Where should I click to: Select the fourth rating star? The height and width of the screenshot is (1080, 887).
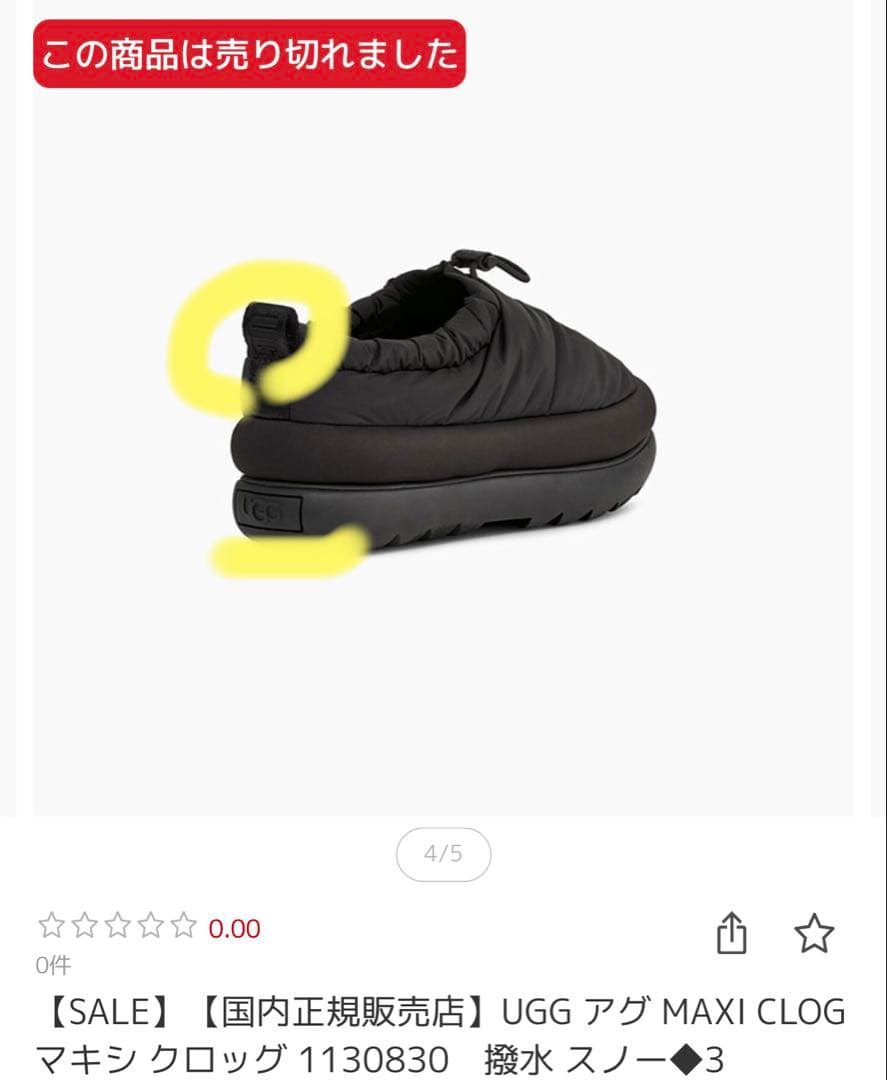point(150,926)
